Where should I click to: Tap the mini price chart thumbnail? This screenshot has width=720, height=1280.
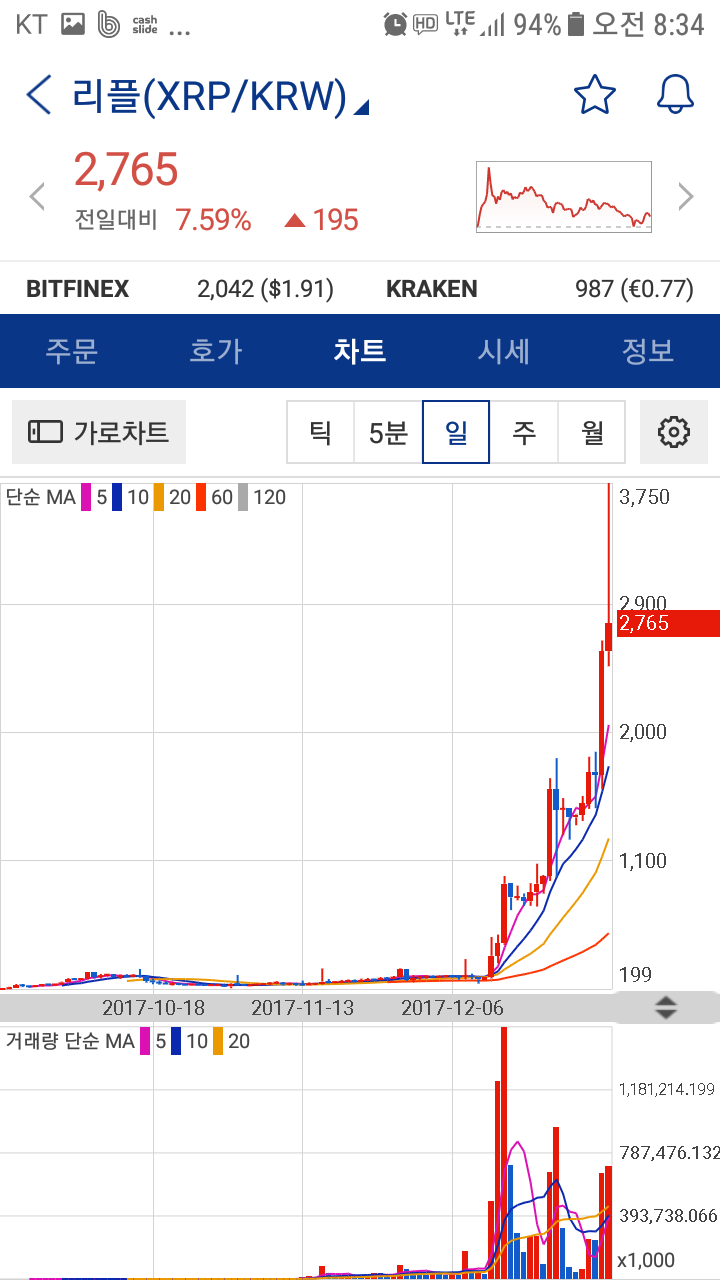click(x=563, y=196)
